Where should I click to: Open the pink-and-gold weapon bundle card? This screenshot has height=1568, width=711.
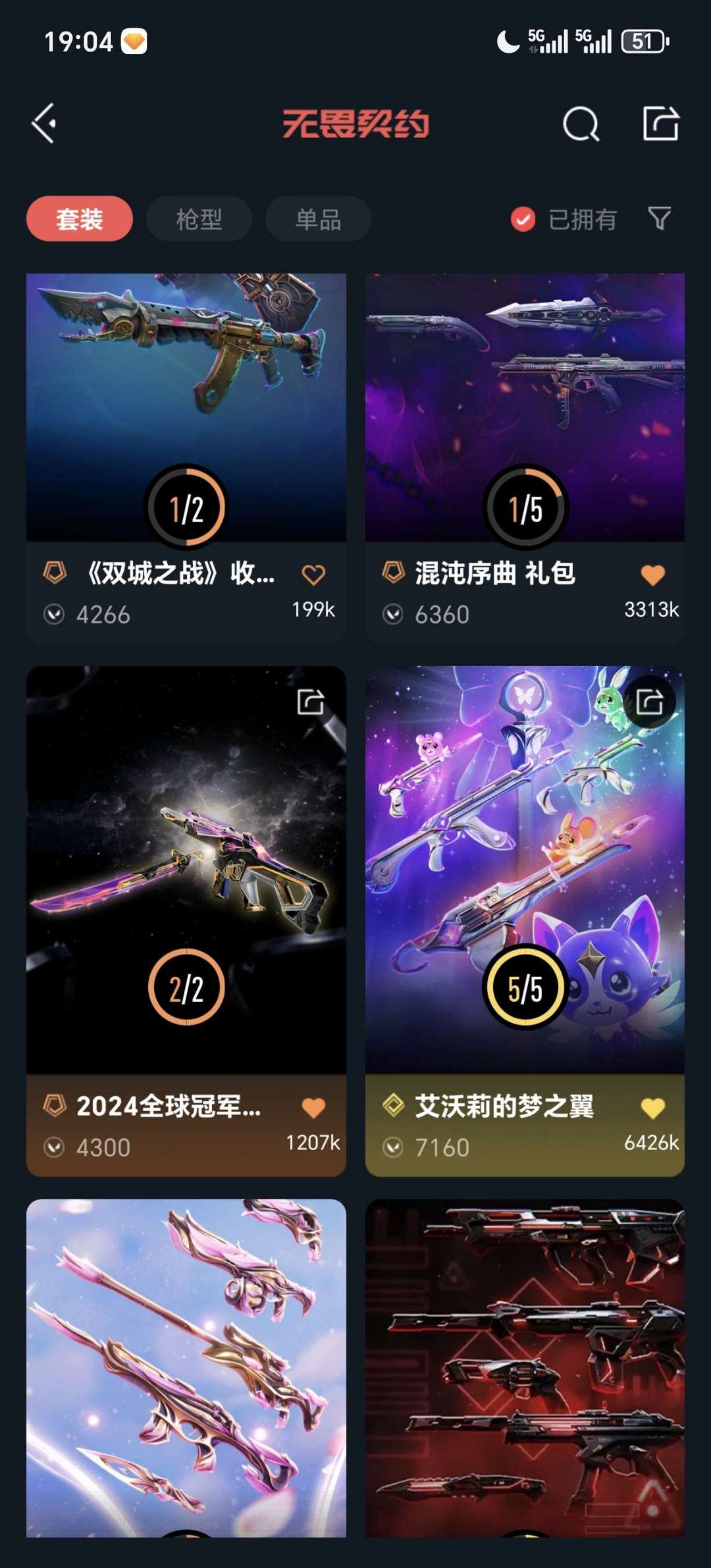point(186,1369)
